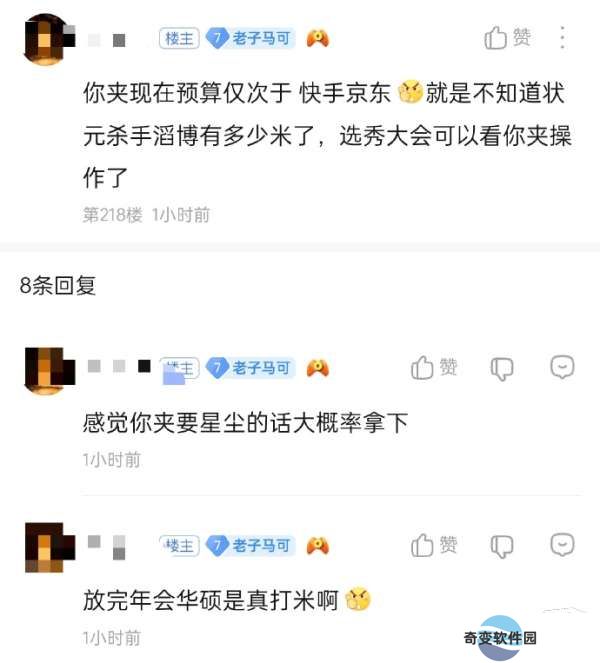The height and width of the screenshot is (663, 600).
Task: Like the 第218楼 post
Action: pos(507,38)
